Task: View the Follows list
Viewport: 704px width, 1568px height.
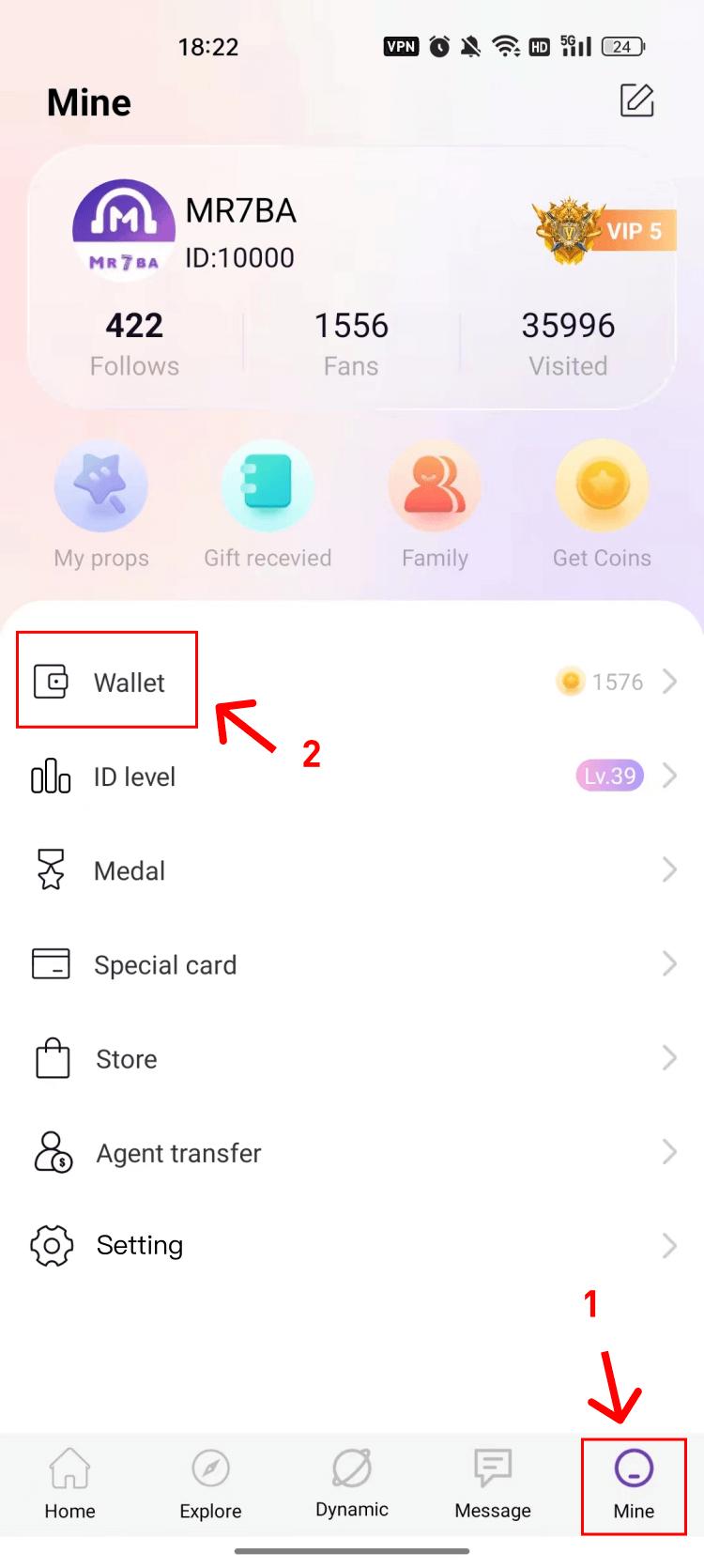Action: pyautogui.click(x=134, y=344)
